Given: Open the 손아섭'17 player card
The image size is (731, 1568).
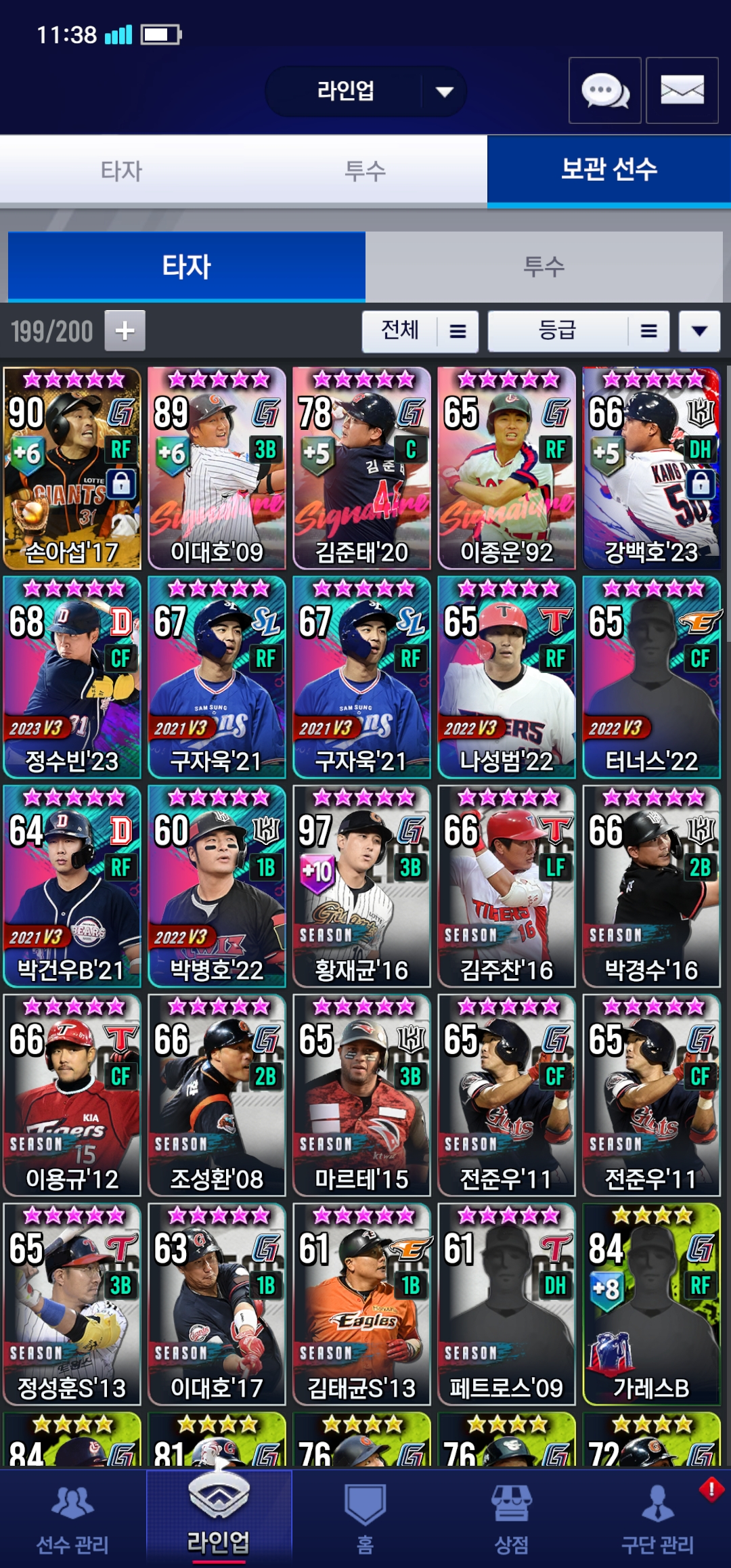Looking at the screenshot, I should [x=72, y=469].
